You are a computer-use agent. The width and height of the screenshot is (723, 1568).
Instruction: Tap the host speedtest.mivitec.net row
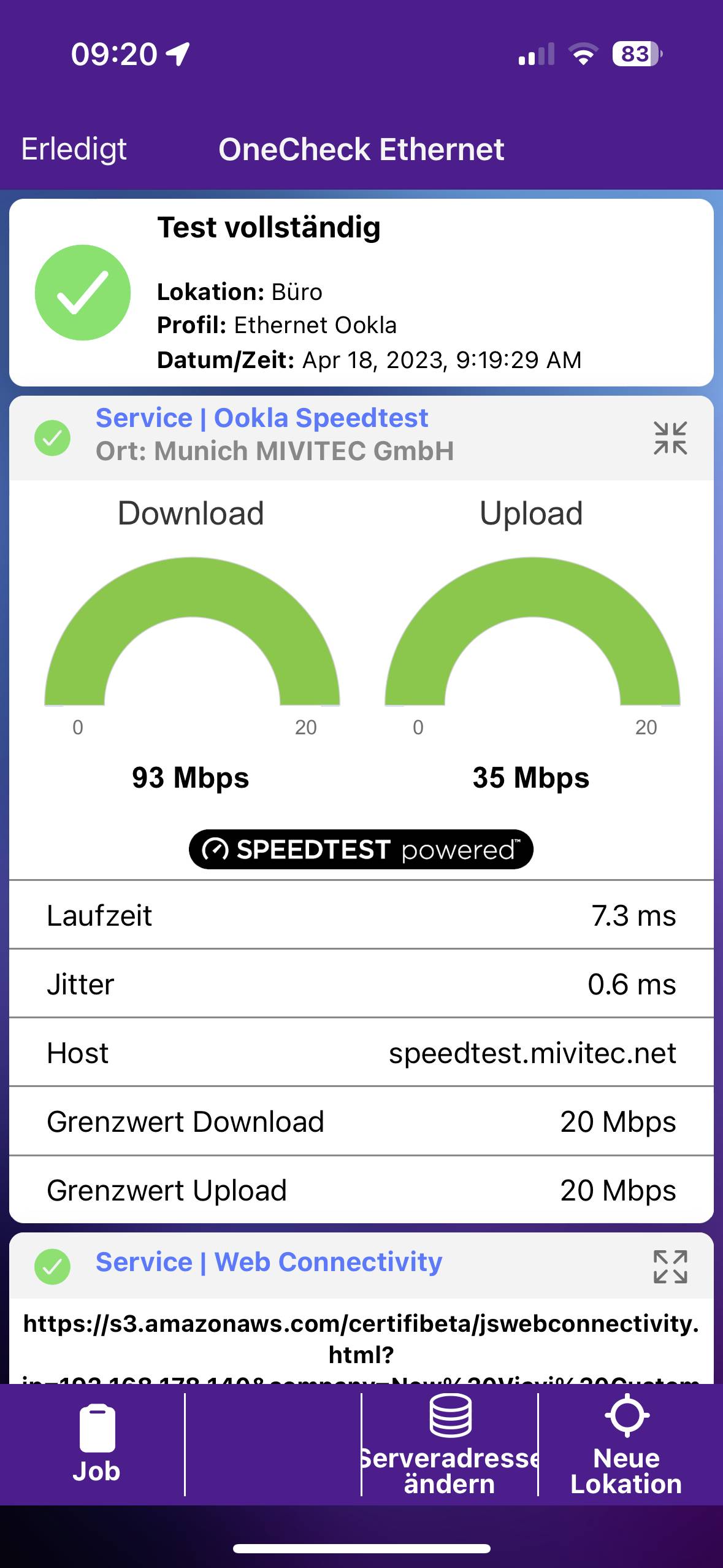[x=362, y=1052]
